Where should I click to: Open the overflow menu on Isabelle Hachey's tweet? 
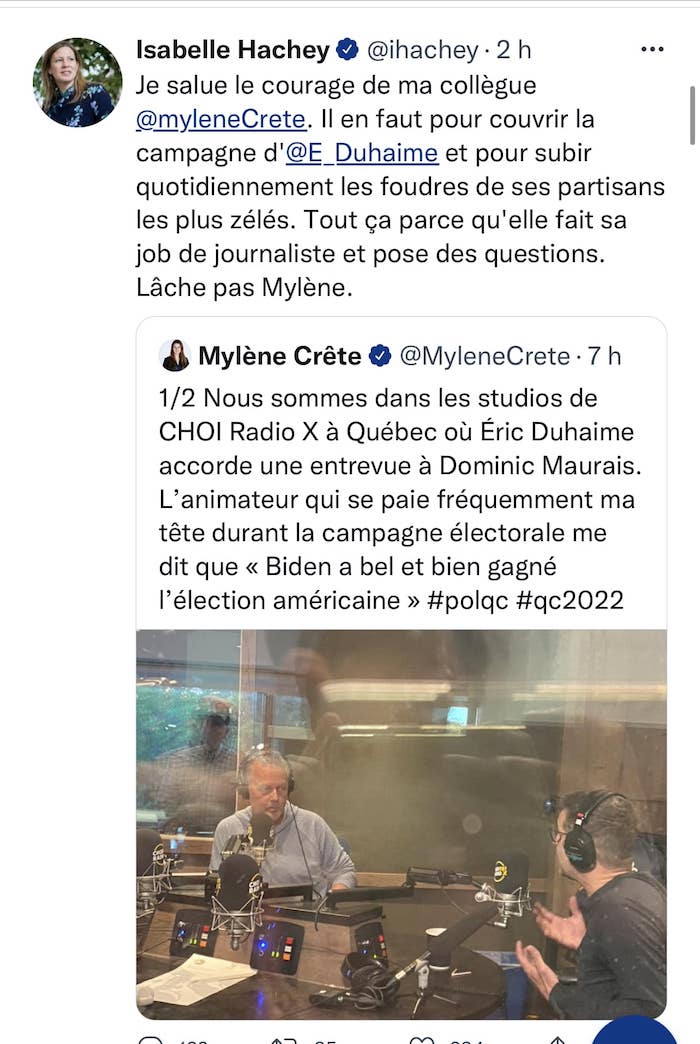[x=652, y=49]
